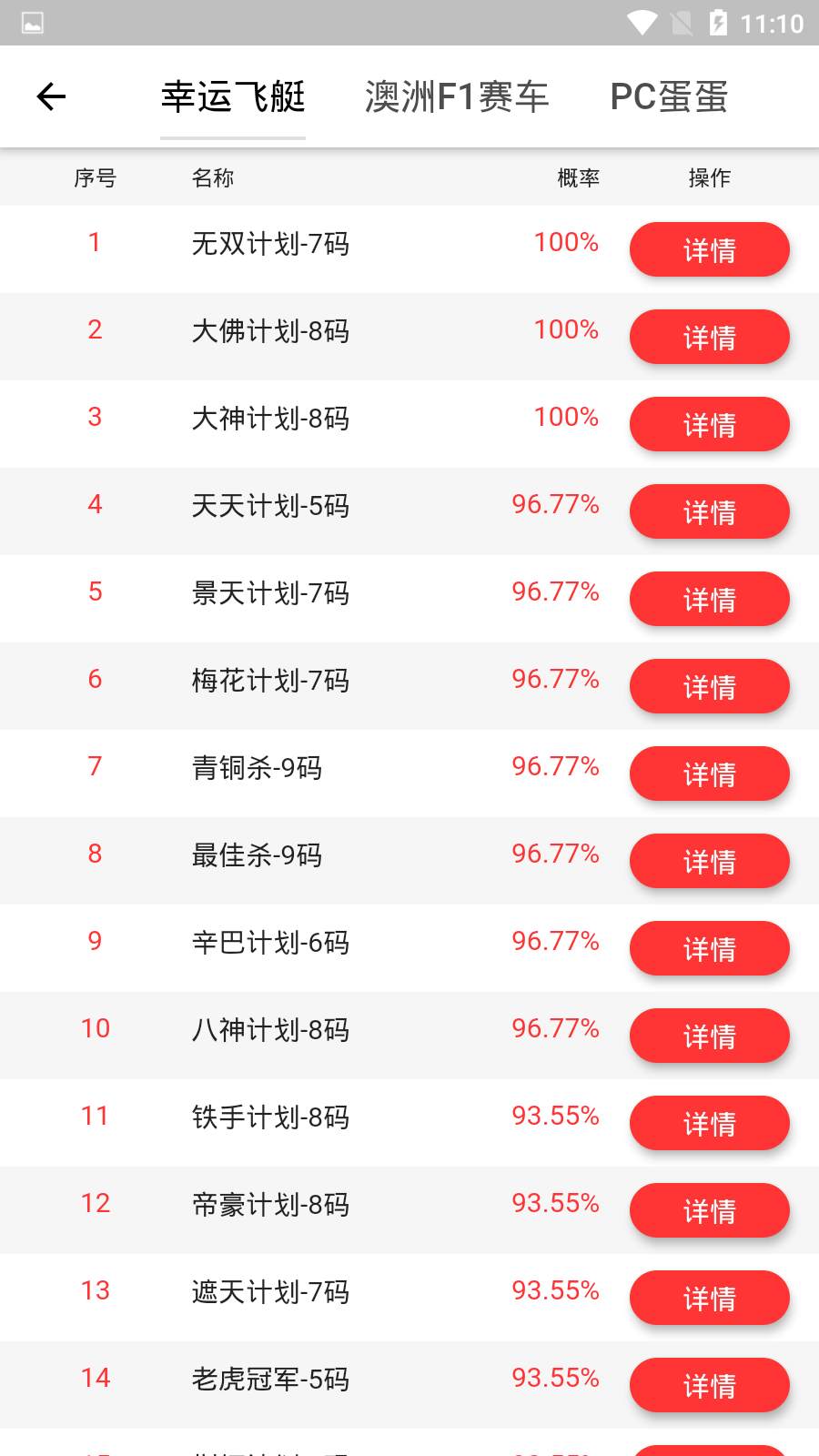
Task: Open 详情 for 青铜杀-9码
Action: click(x=709, y=773)
